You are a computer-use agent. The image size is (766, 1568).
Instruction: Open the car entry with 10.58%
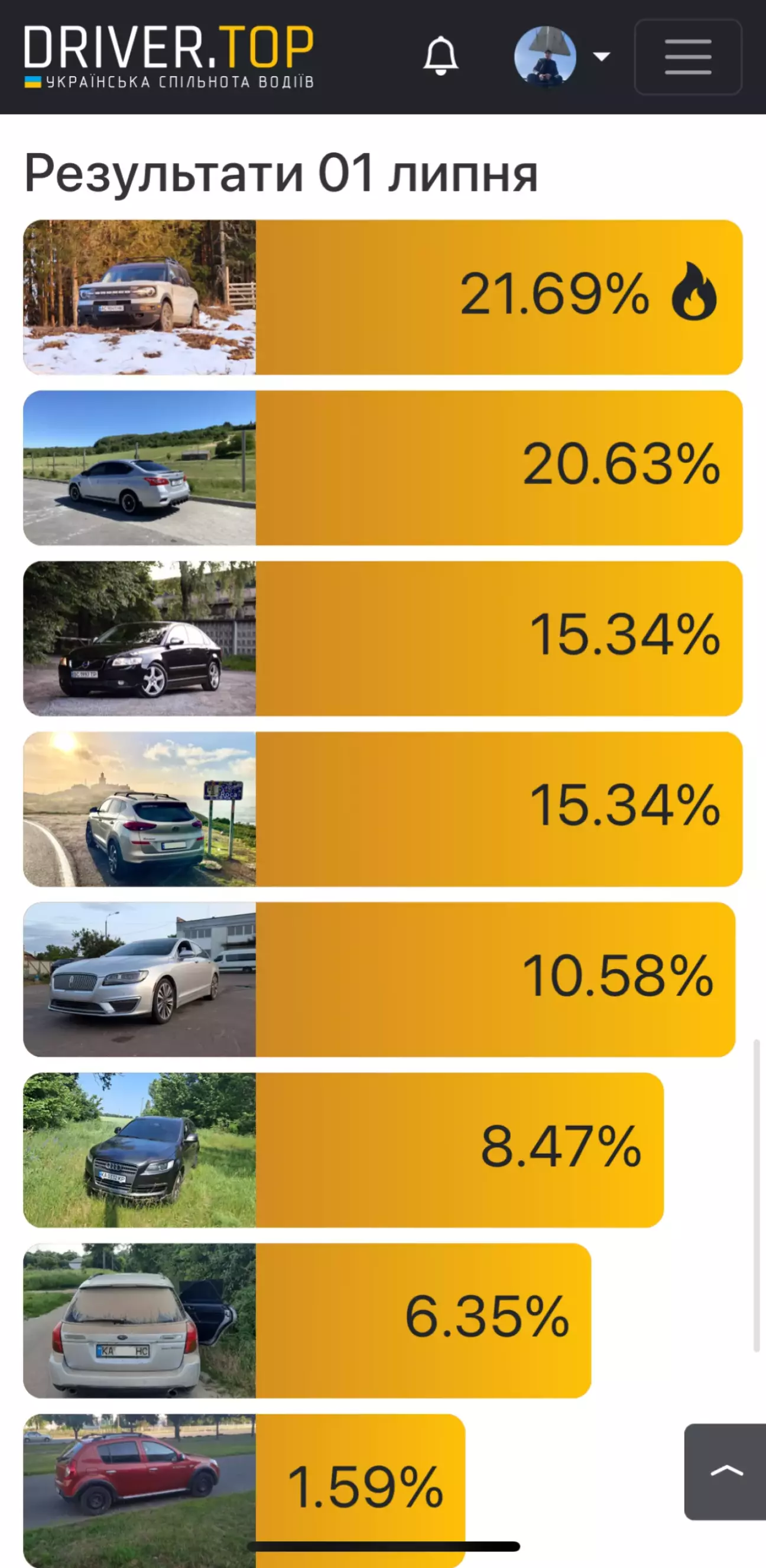(x=379, y=979)
